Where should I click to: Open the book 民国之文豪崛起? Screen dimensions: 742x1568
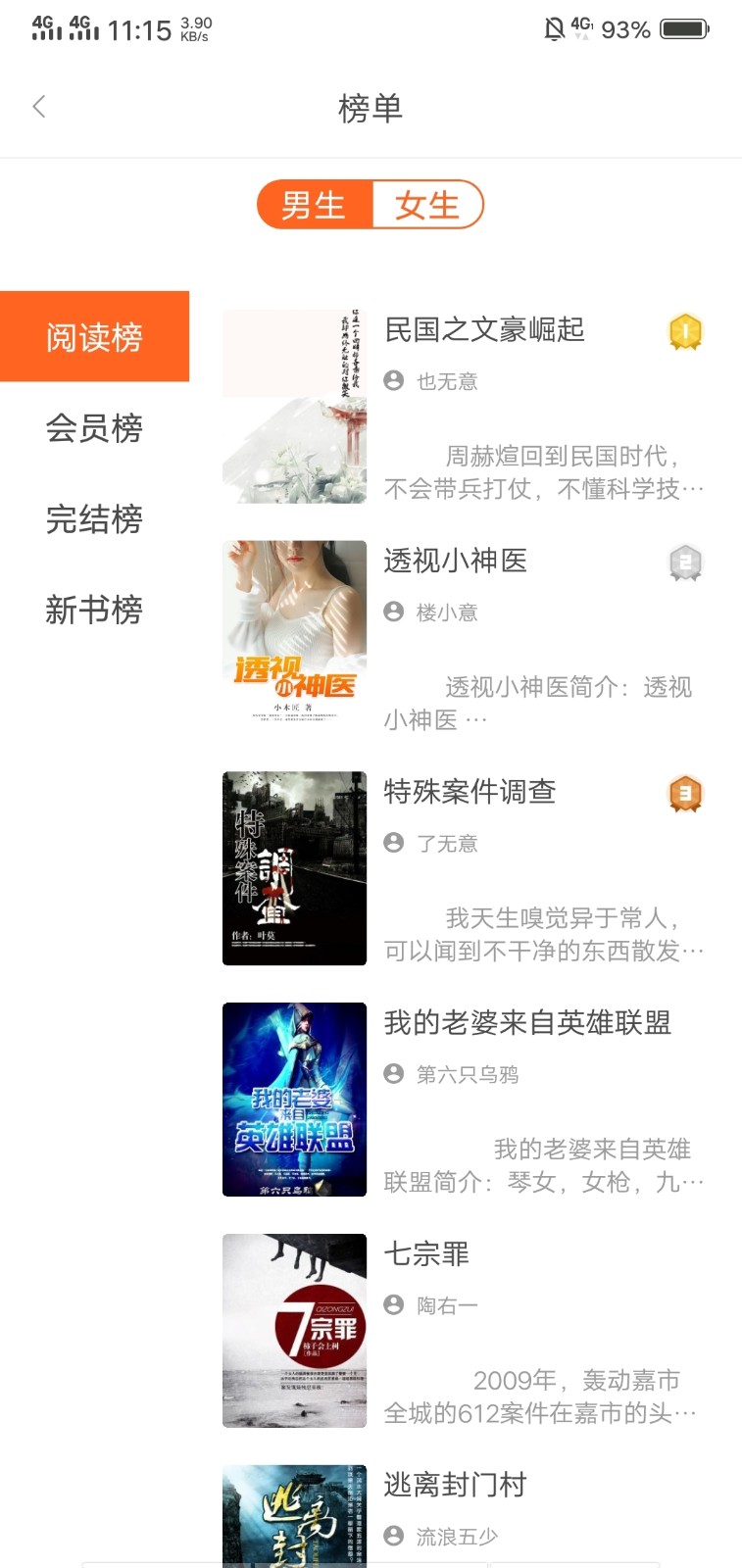pos(483,331)
